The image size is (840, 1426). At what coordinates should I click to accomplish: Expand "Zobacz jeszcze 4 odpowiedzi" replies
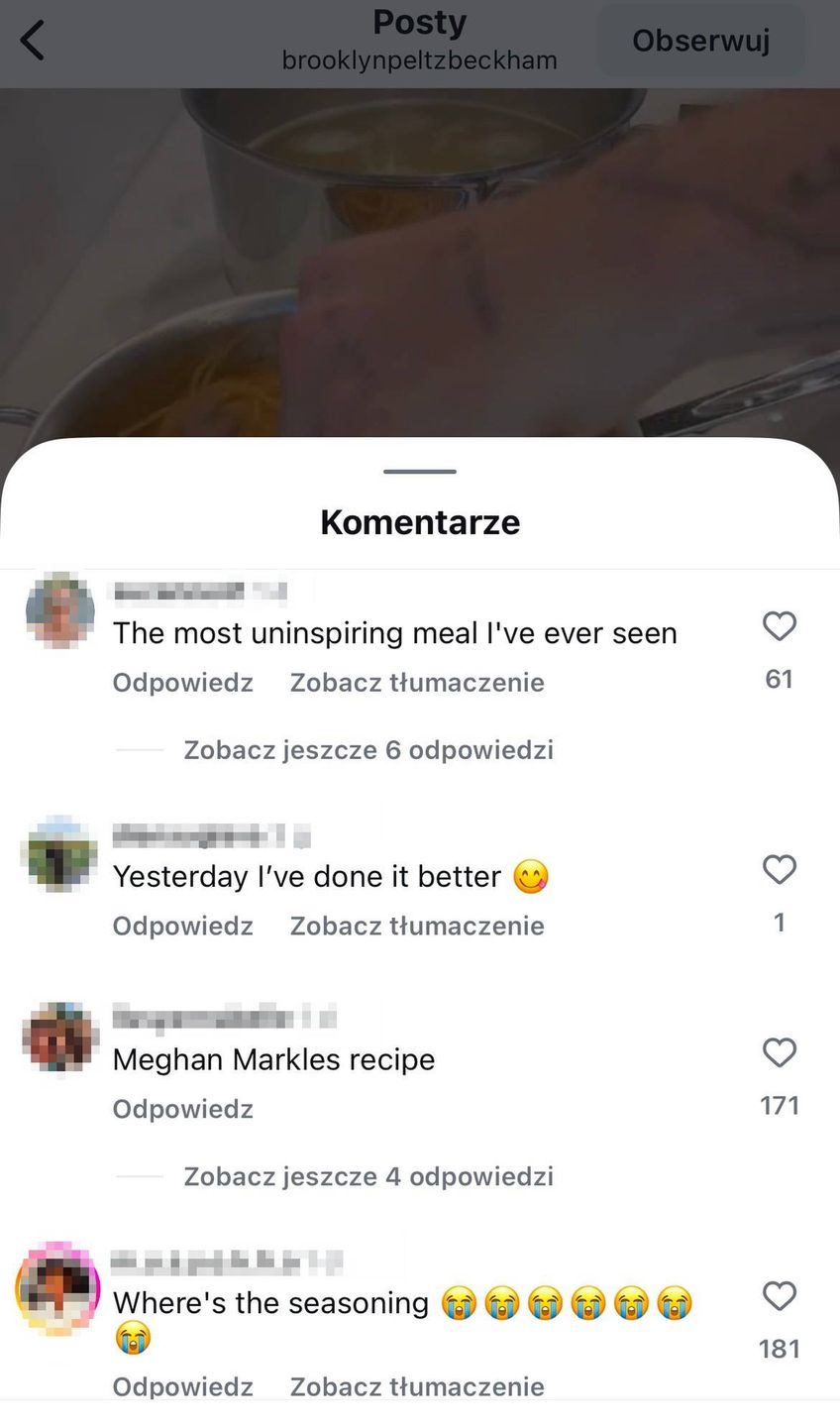click(x=367, y=1177)
